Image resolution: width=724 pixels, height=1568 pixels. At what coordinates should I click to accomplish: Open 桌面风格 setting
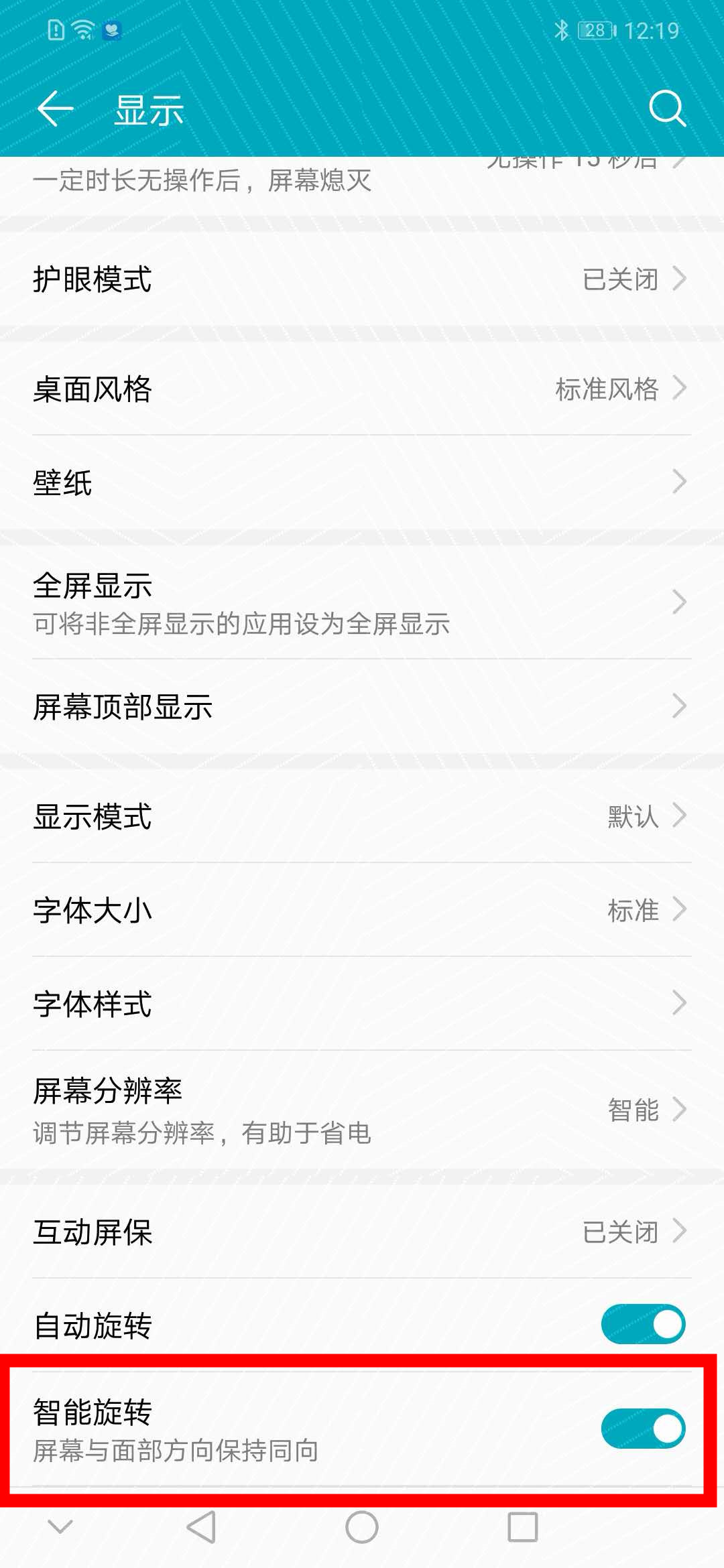[x=362, y=389]
